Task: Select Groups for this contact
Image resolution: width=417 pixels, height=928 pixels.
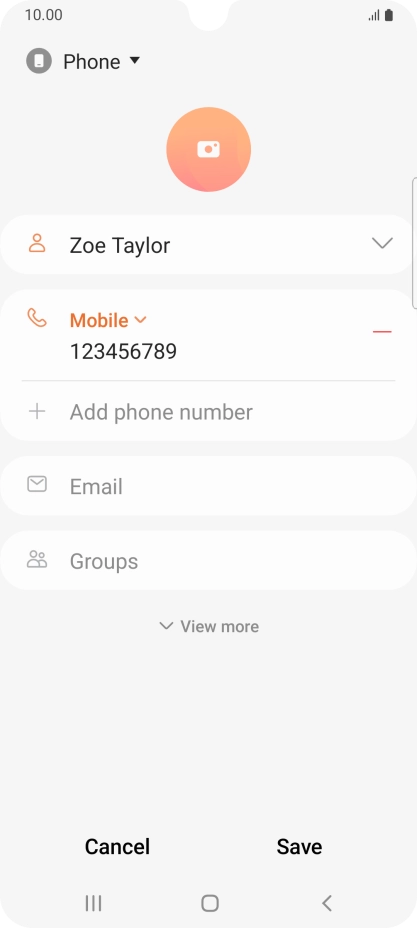Action: pos(208,560)
